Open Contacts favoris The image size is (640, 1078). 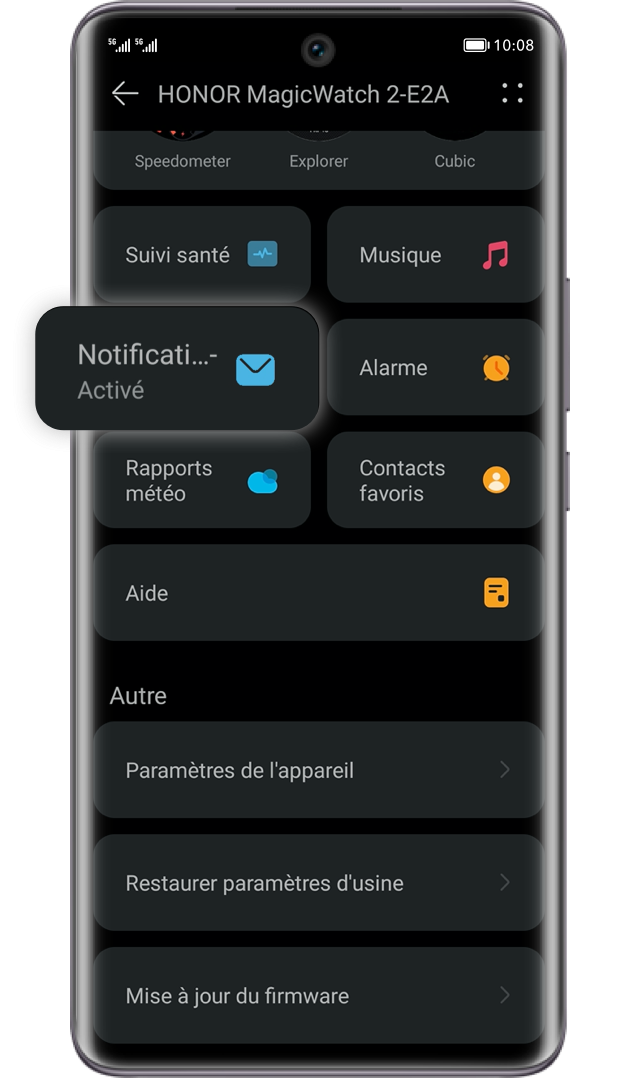tap(436, 480)
